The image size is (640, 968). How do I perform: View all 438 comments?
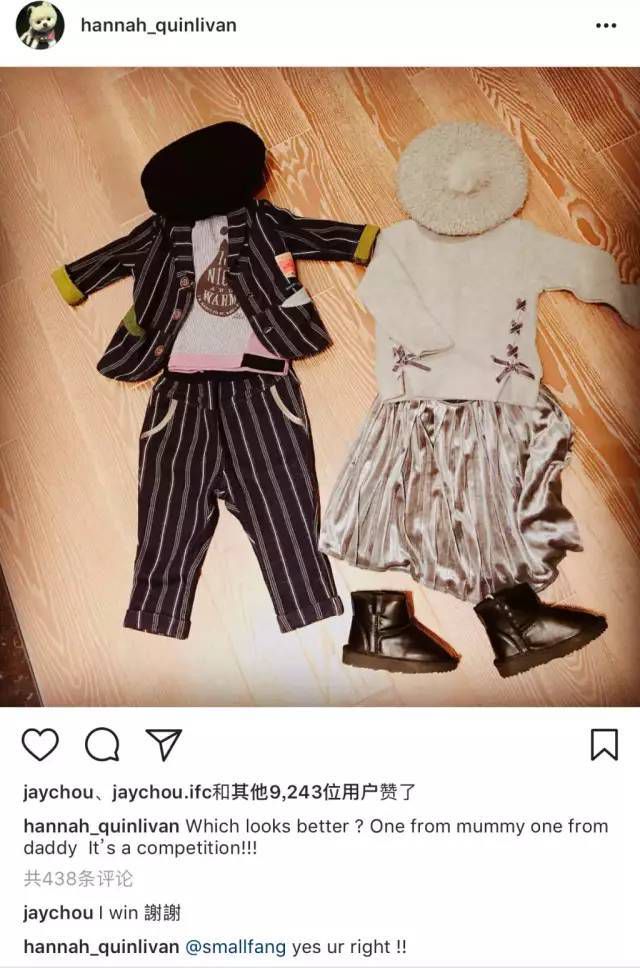tap(78, 879)
